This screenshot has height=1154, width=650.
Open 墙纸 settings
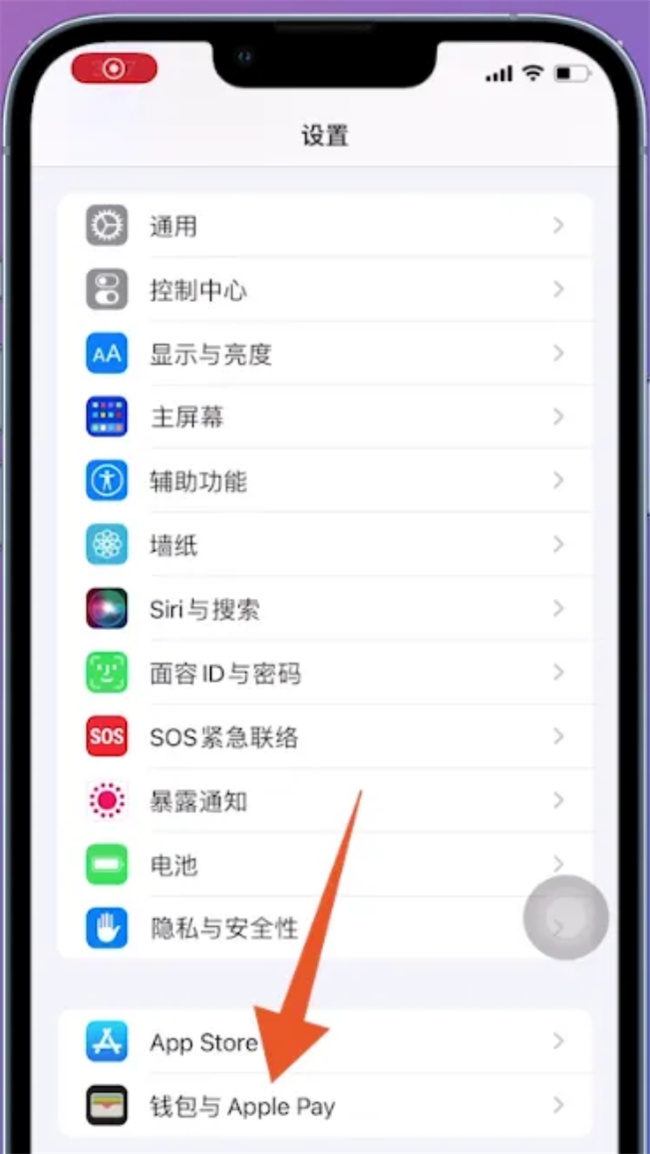coord(325,546)
